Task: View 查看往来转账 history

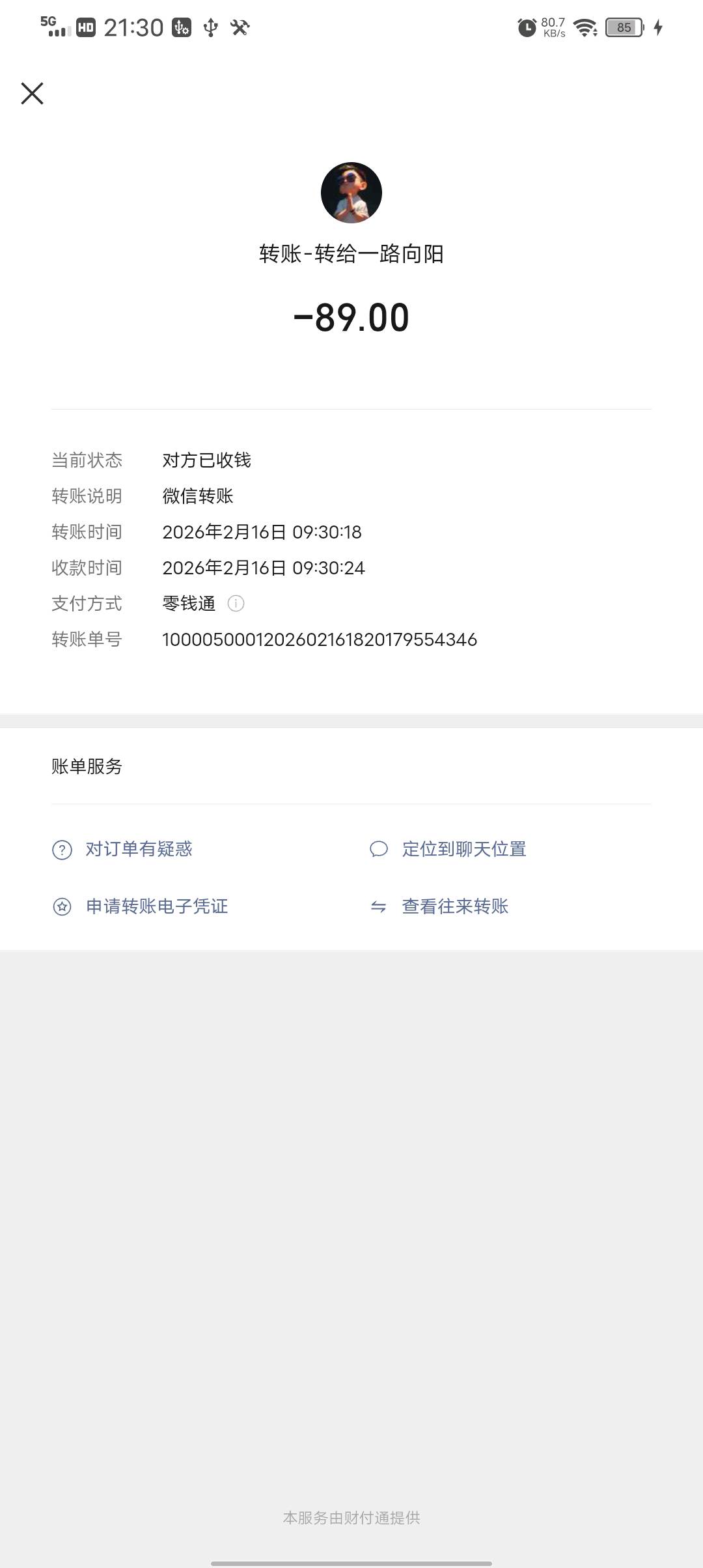Action: (x=439, y=906)
